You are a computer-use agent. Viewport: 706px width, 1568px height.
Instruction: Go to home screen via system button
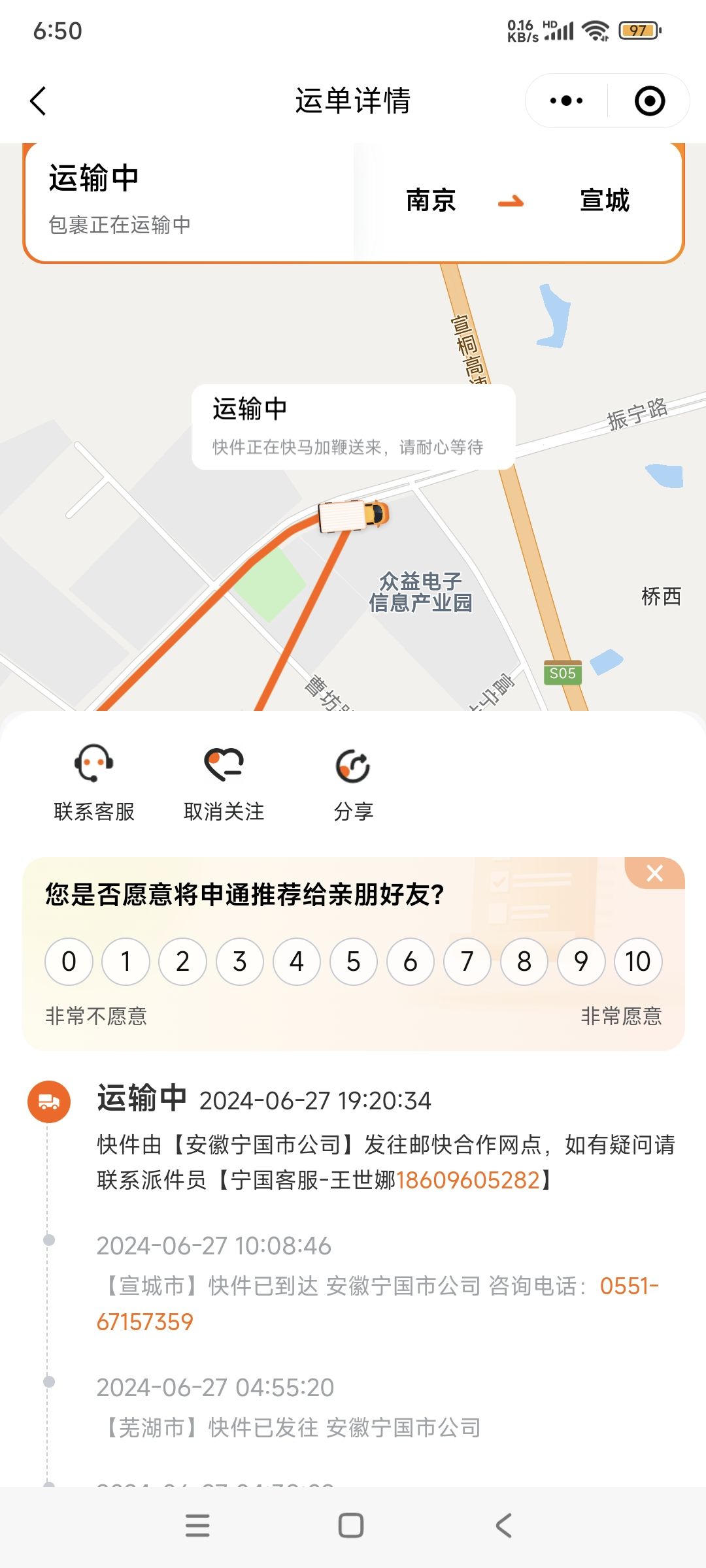pos(351,1526)
